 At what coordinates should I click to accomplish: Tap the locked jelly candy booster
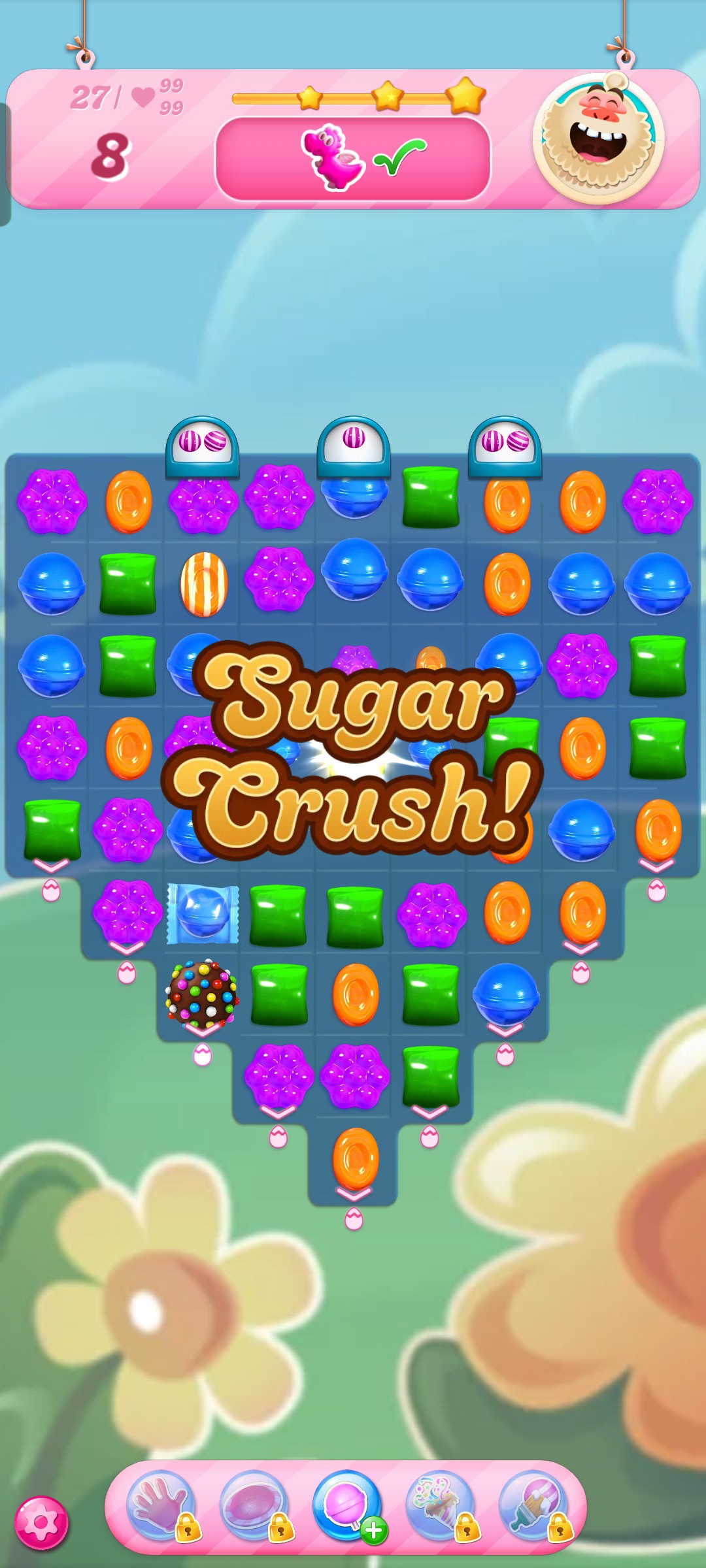[254, 1505]
